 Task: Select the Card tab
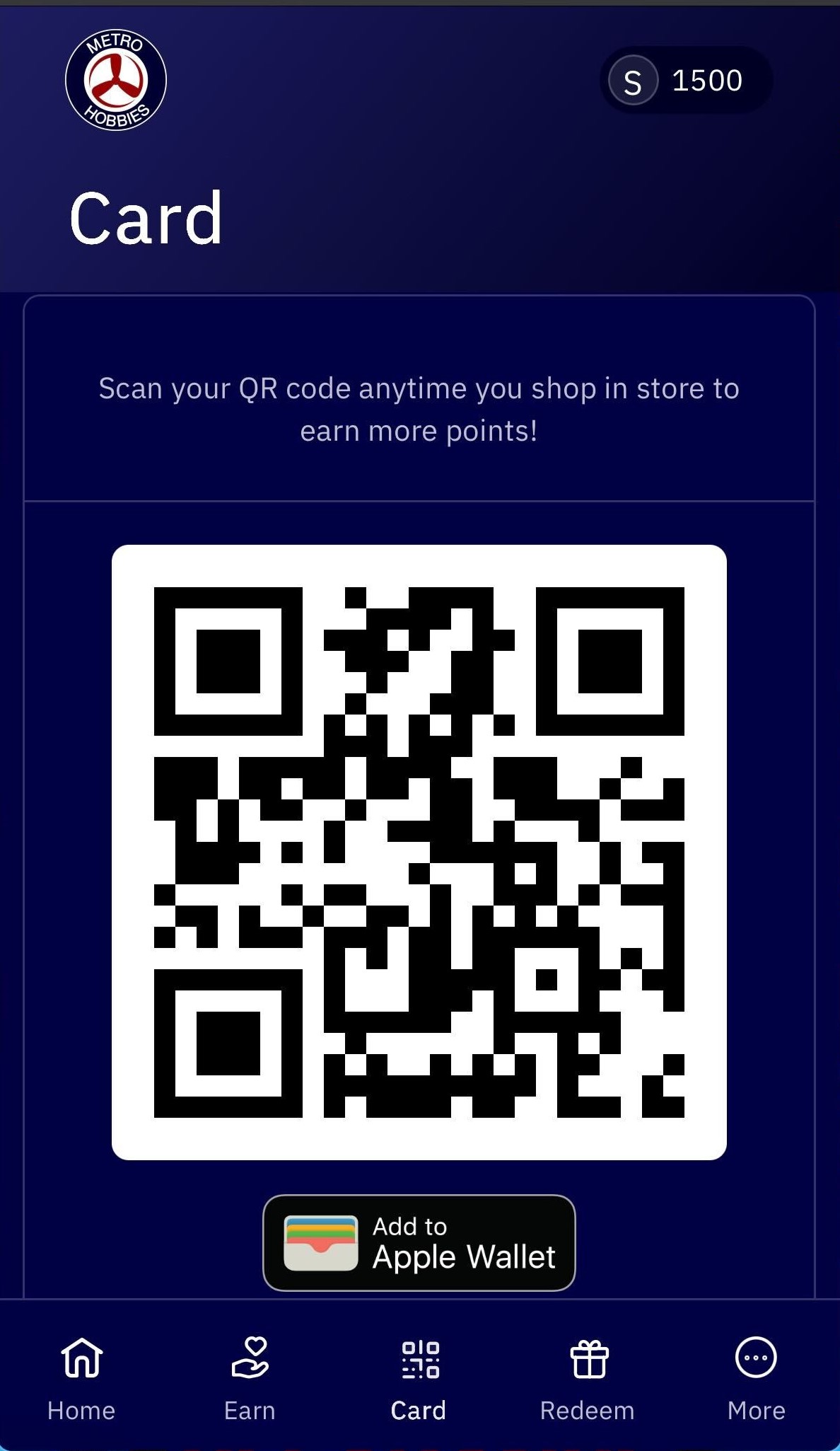419,1377
